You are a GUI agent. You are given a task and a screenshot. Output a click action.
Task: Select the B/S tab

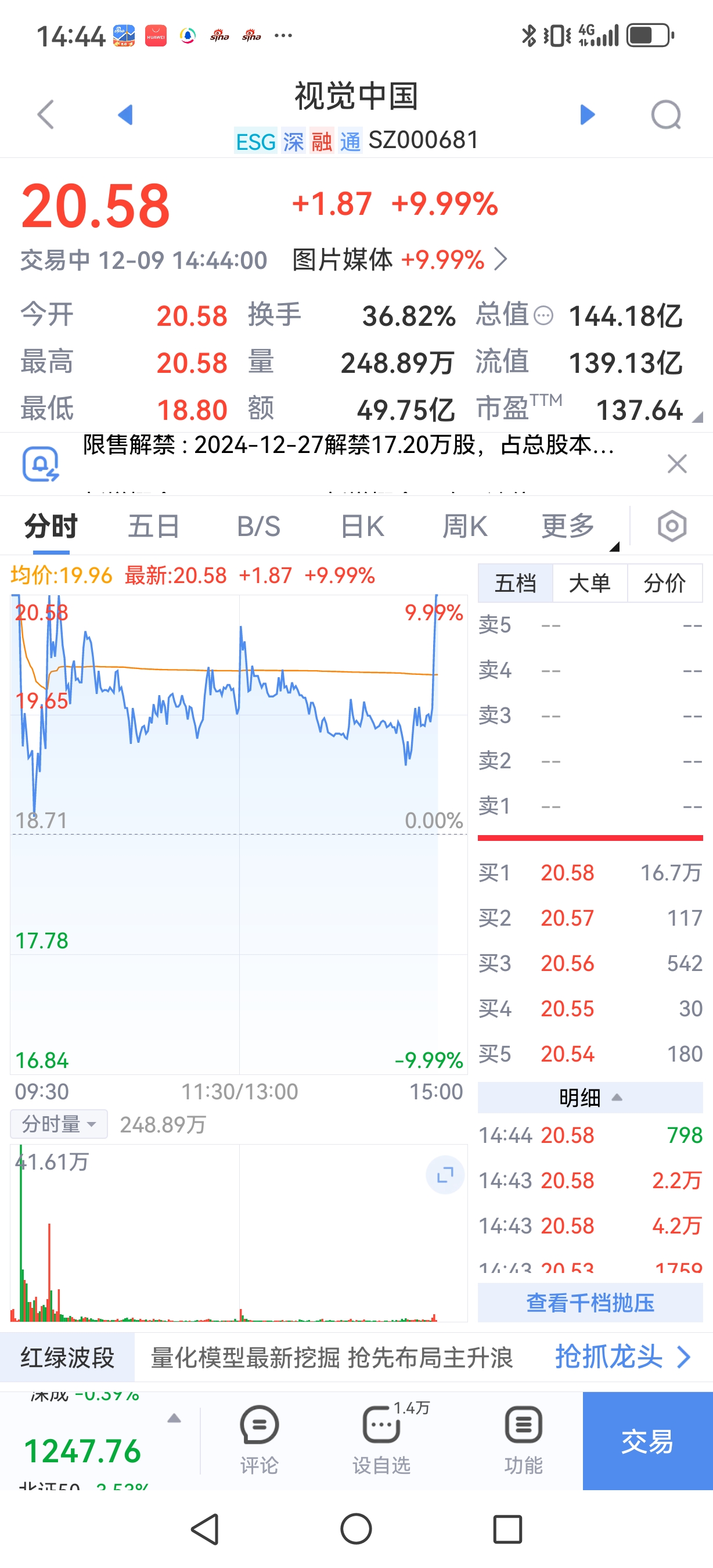(258, 526)
